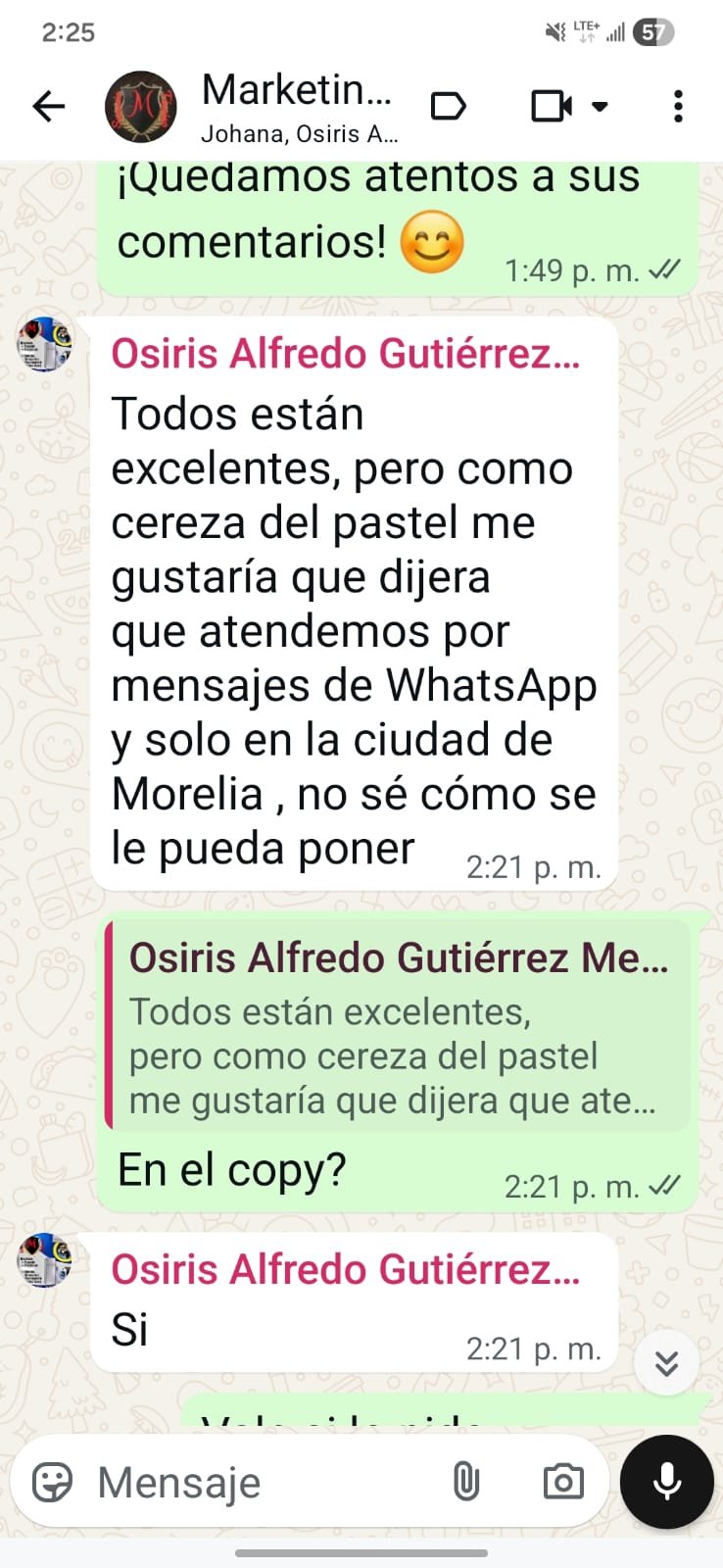Open the emoji and sticker picker
This screenshot has height=1568, width=723.
53,1482
